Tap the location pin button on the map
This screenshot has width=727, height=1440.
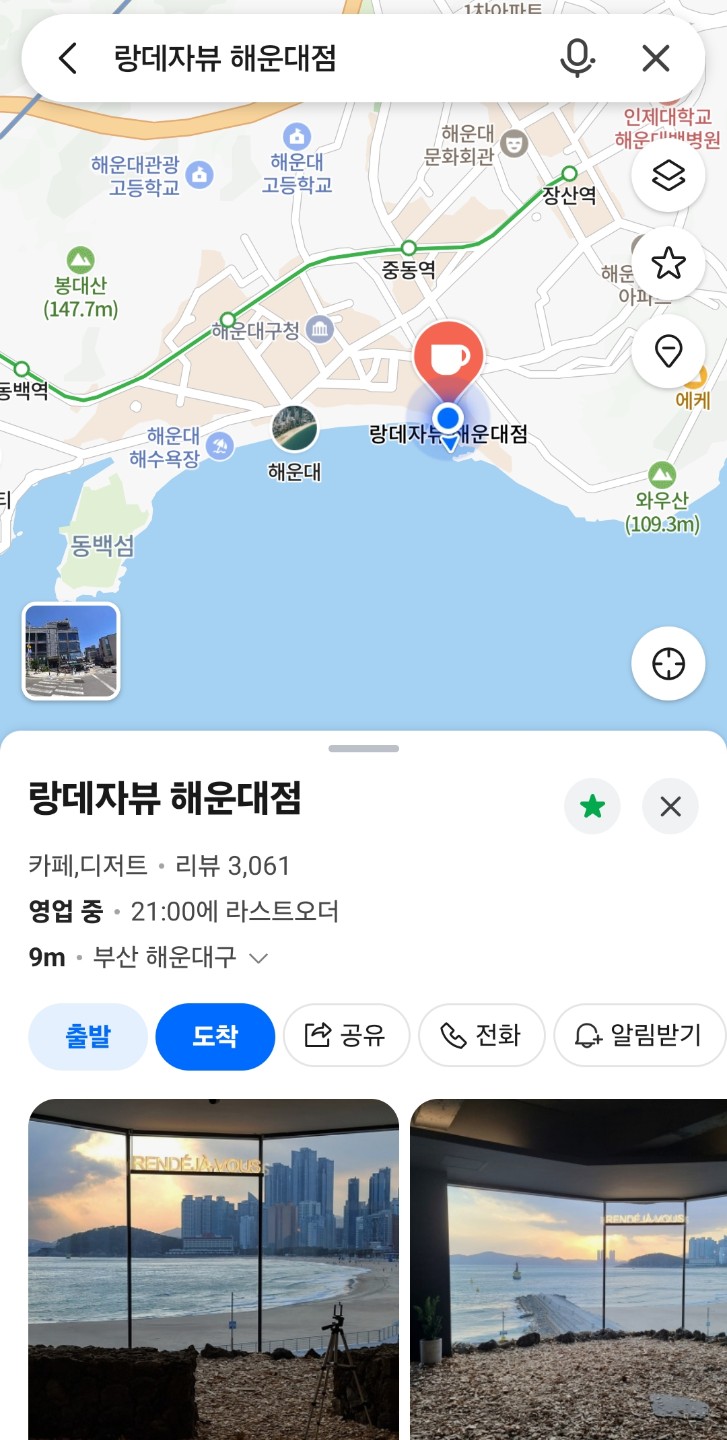pos(668,351)
